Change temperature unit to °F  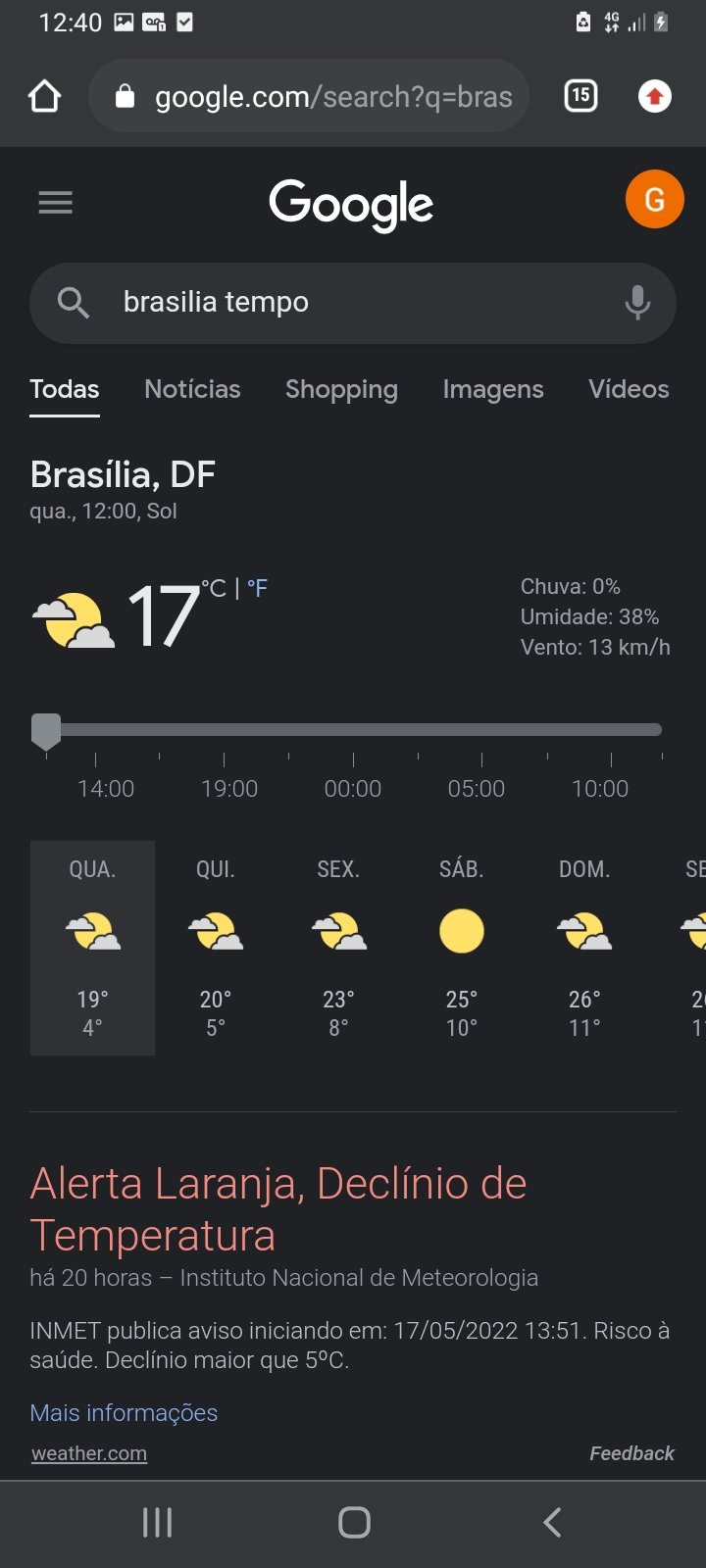(x=257, y=588)
